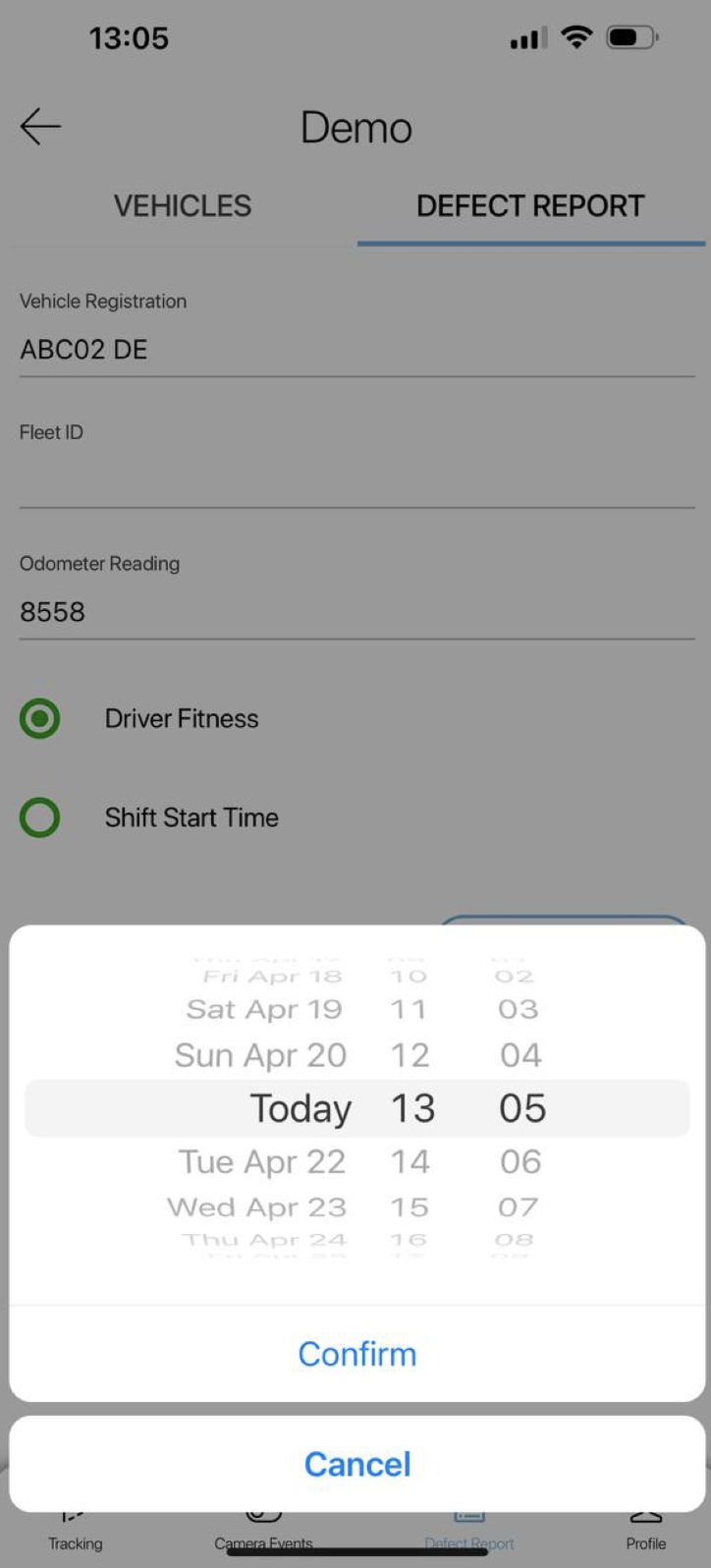Tap the Wi-Fi status indicator
This screenshot has height=1568, width=711.
577,37
